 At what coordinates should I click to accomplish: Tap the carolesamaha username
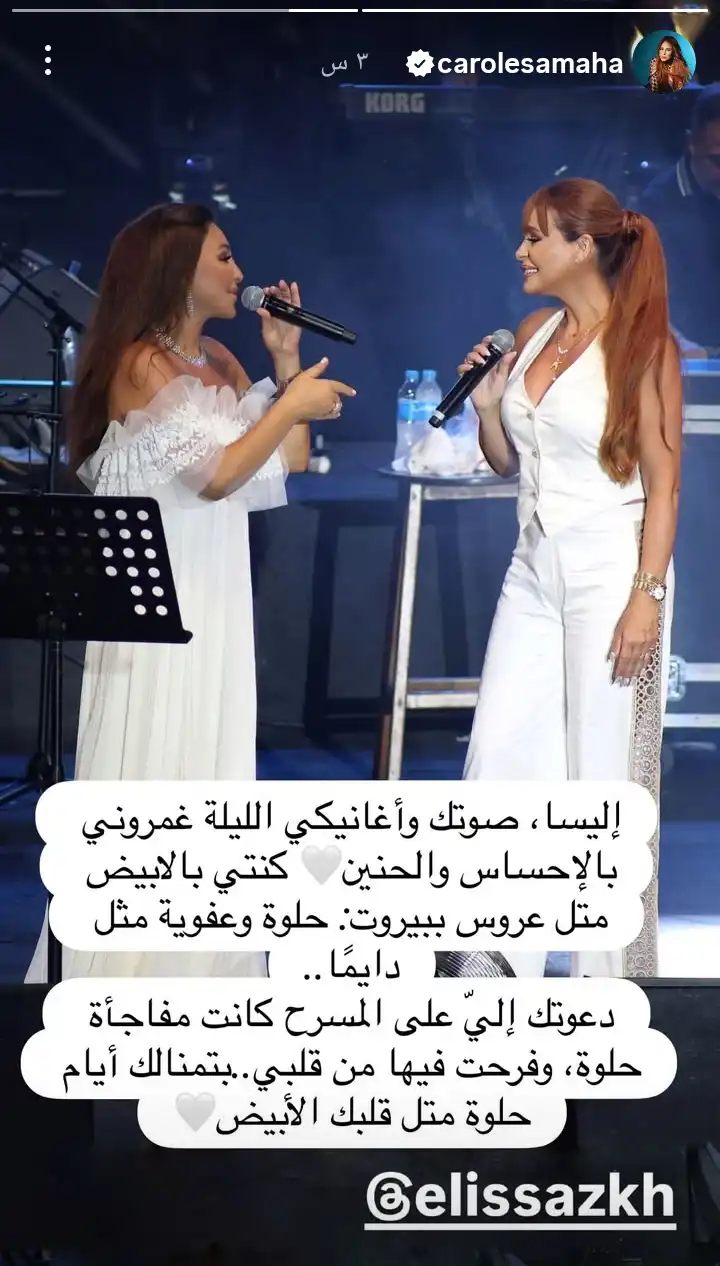[x=530, y=64]
